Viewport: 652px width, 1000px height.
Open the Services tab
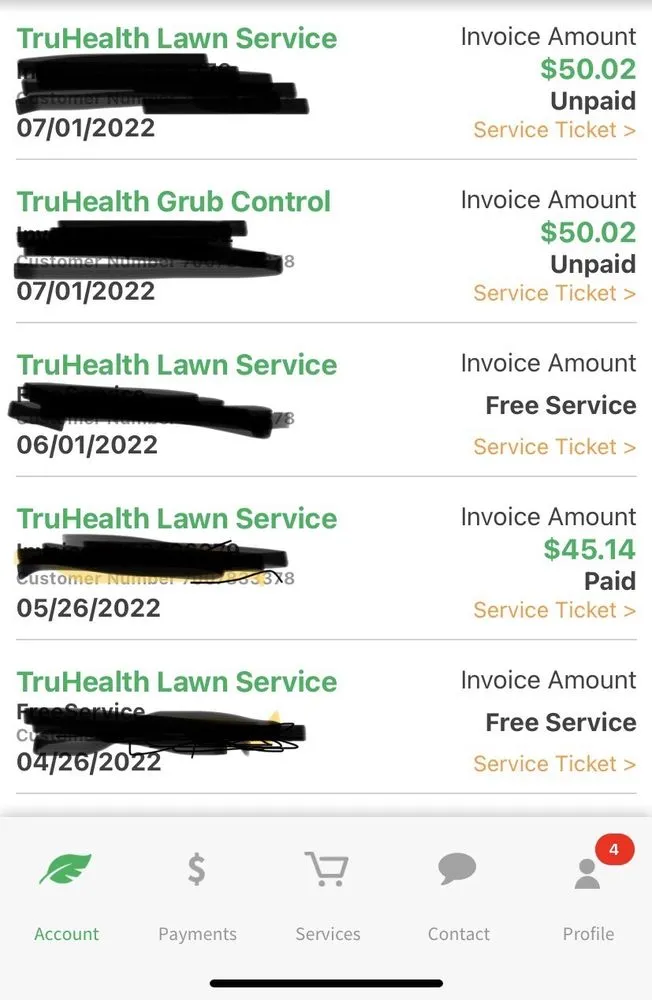[327, 895]
